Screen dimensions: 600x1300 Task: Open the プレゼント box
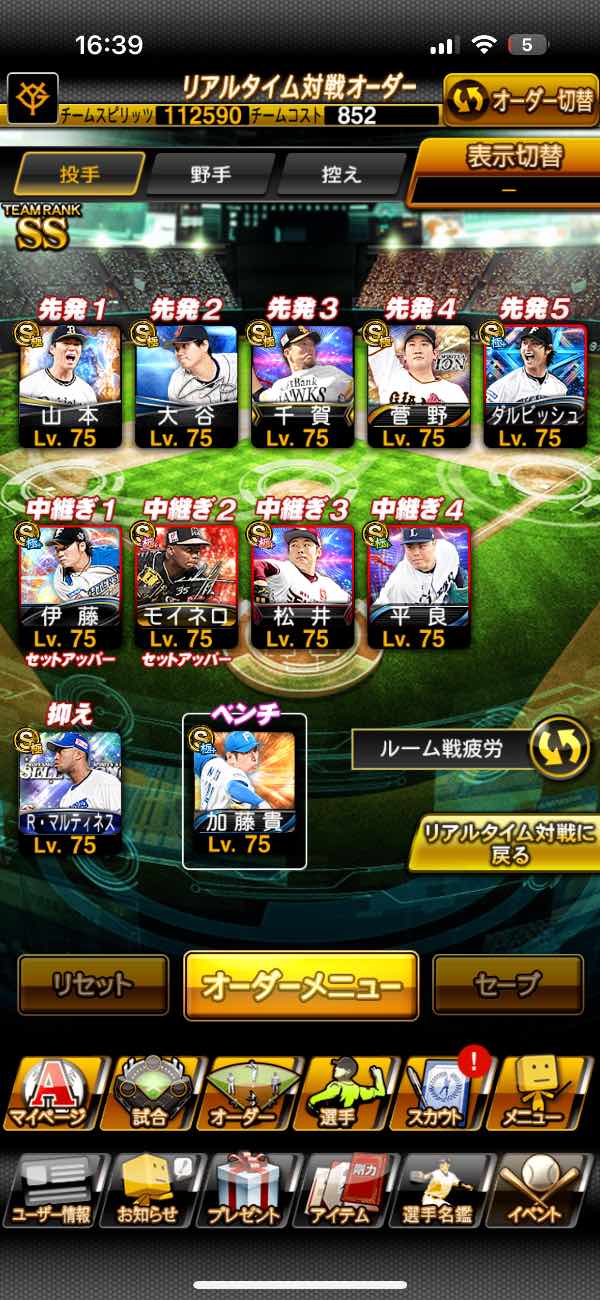pos(245,1190)
